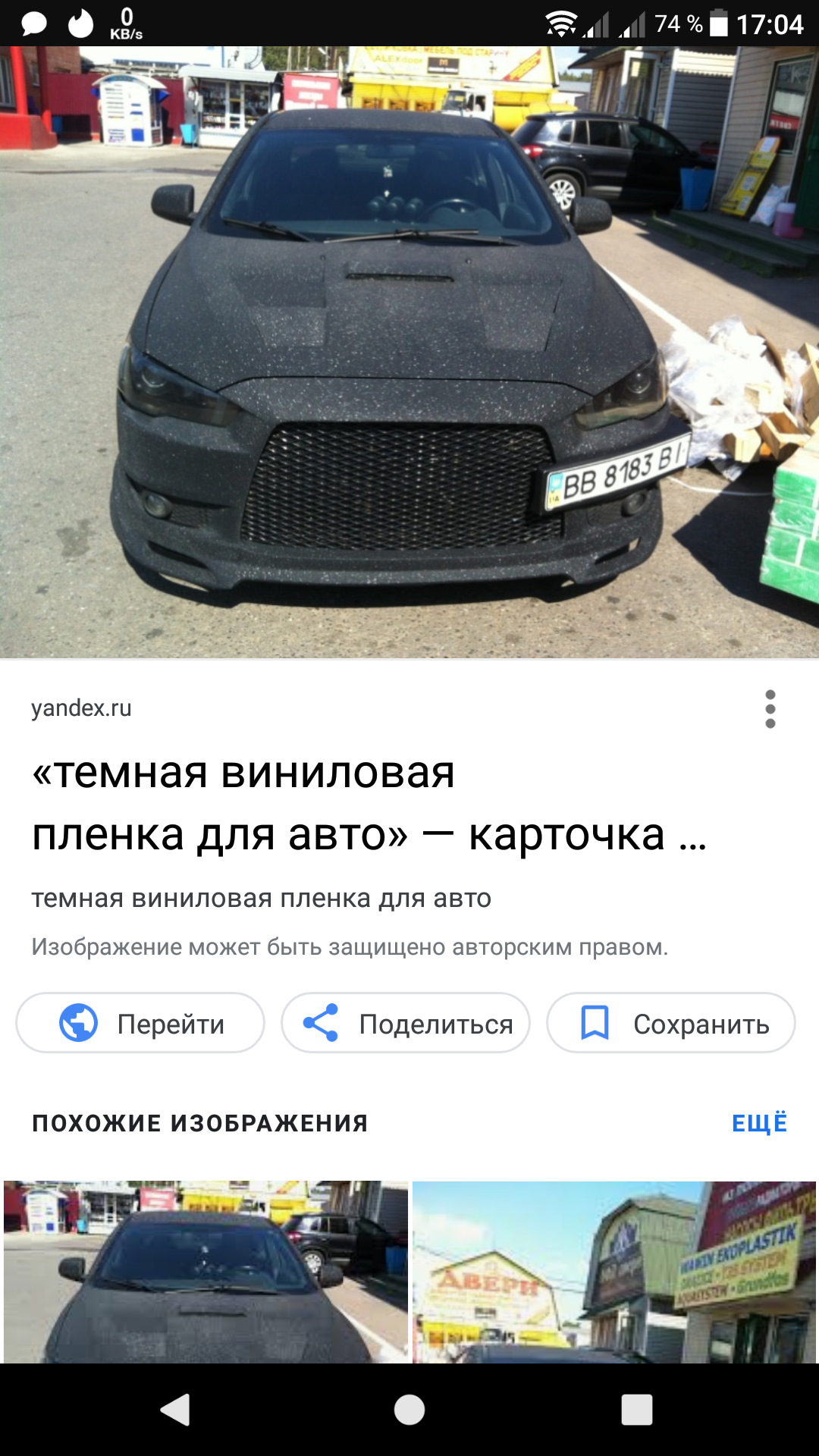Share this image with Поделиться
819x1456 pixels.
pos(406,1023)
